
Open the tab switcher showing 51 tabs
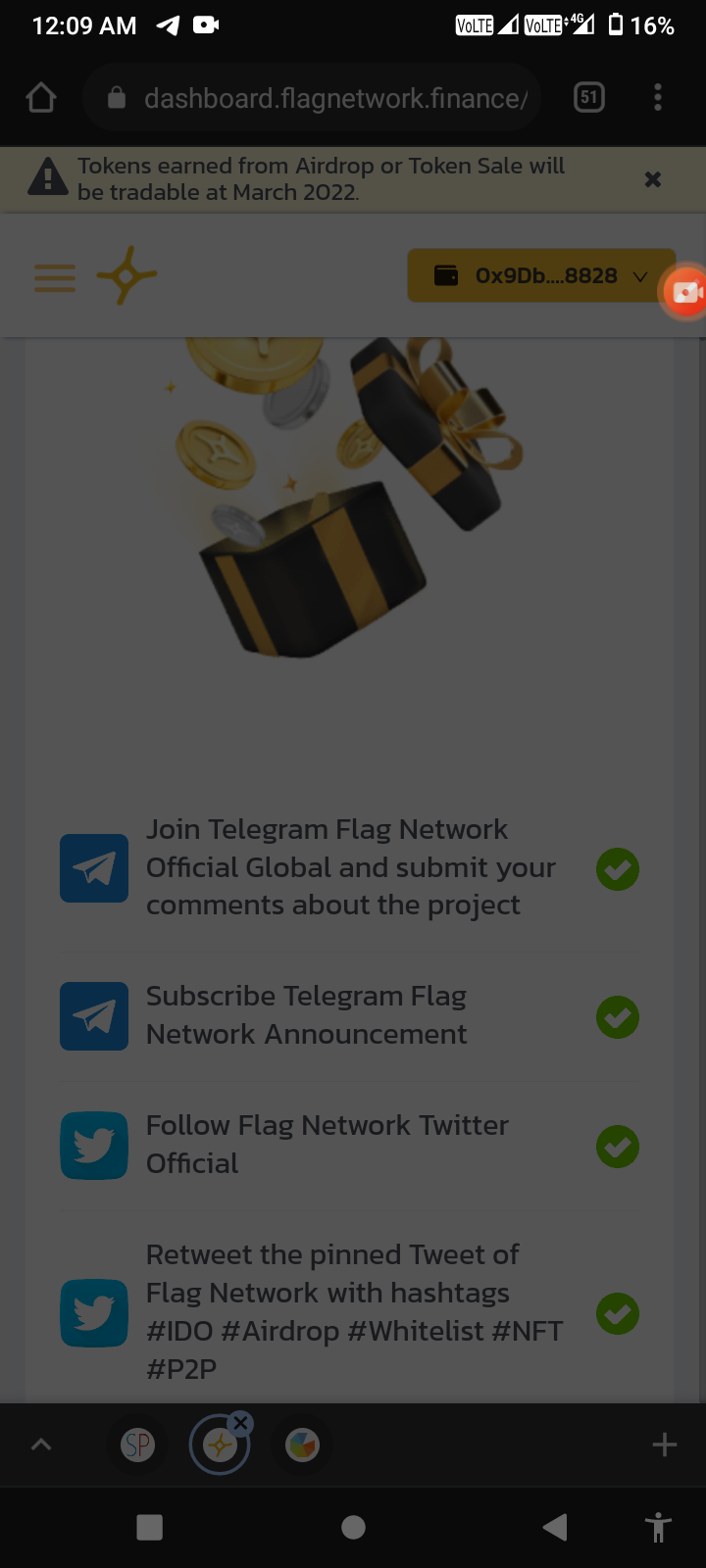click(x=588, y=97)
